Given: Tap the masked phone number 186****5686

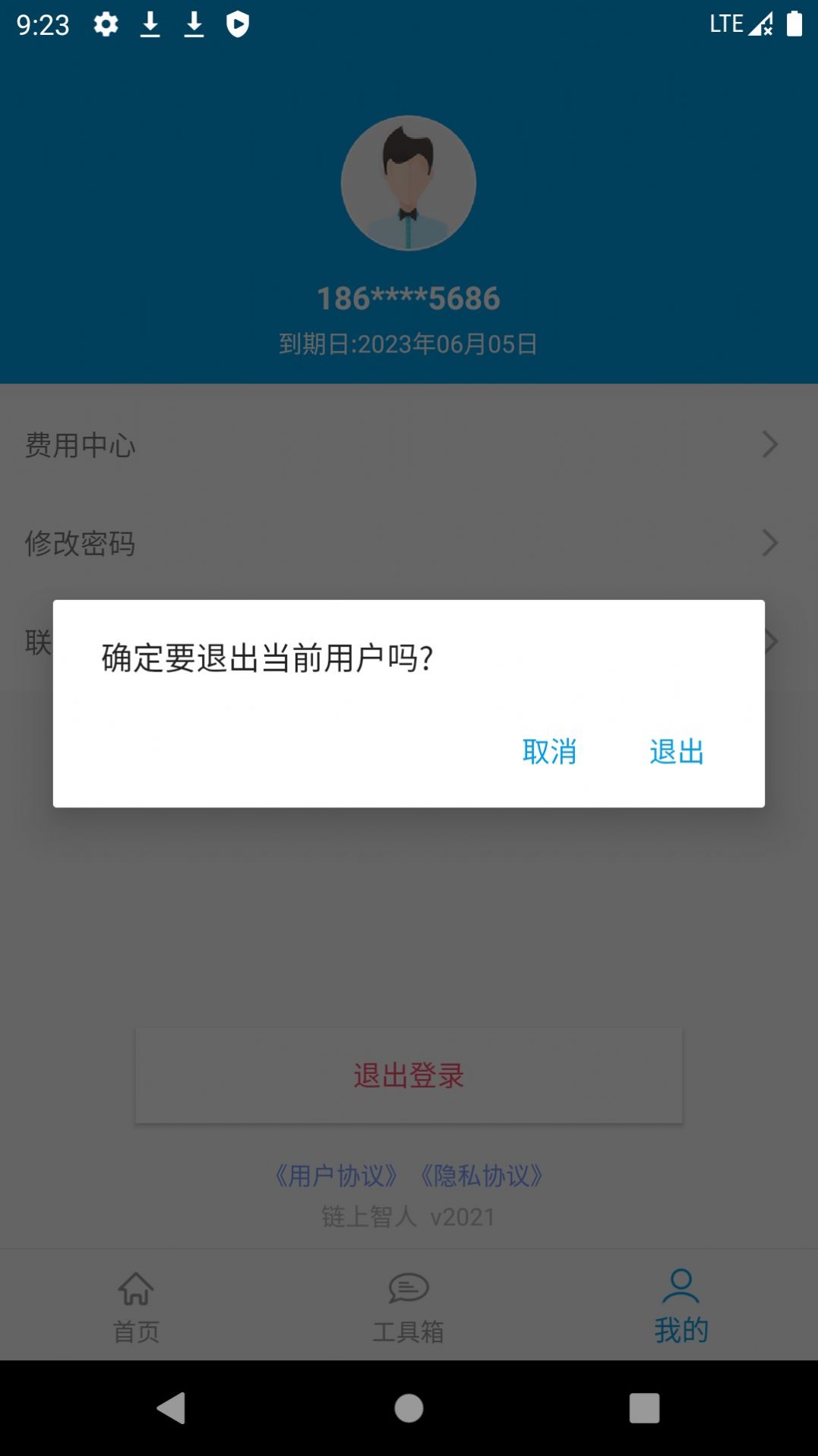Looking at the screenshot, I should (409, 298).
